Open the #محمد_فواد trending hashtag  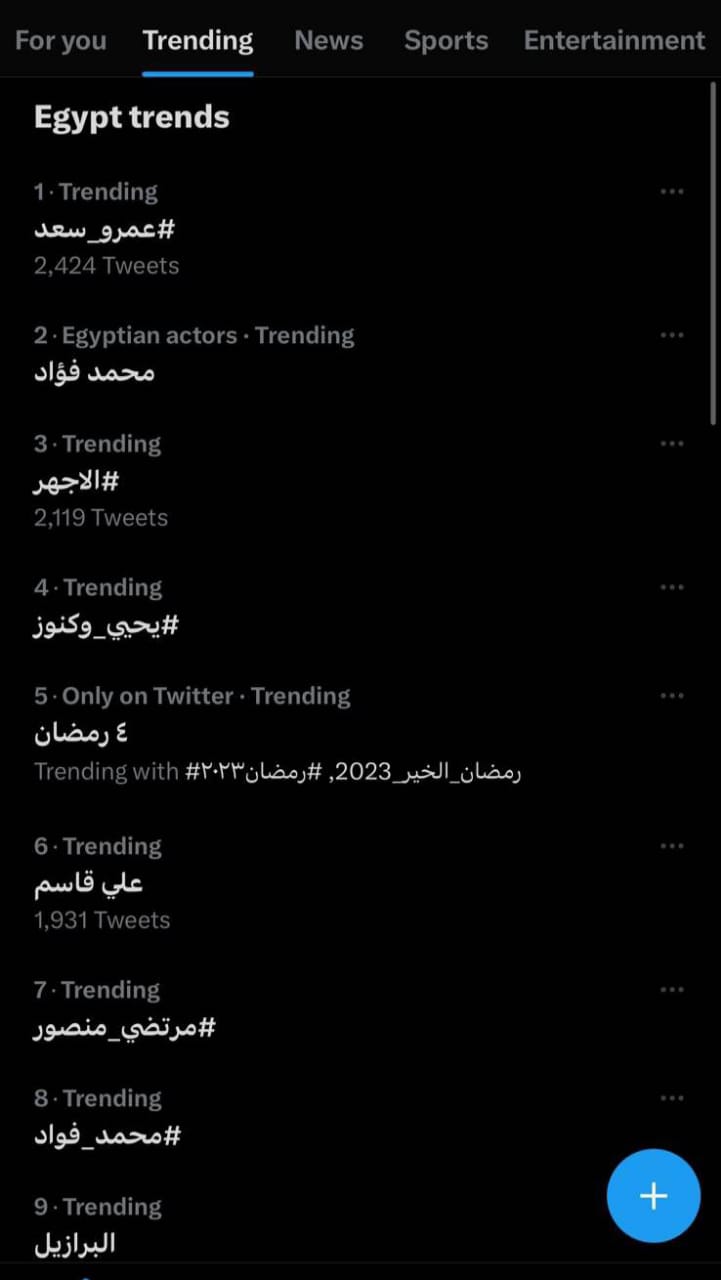point(108,1135)
